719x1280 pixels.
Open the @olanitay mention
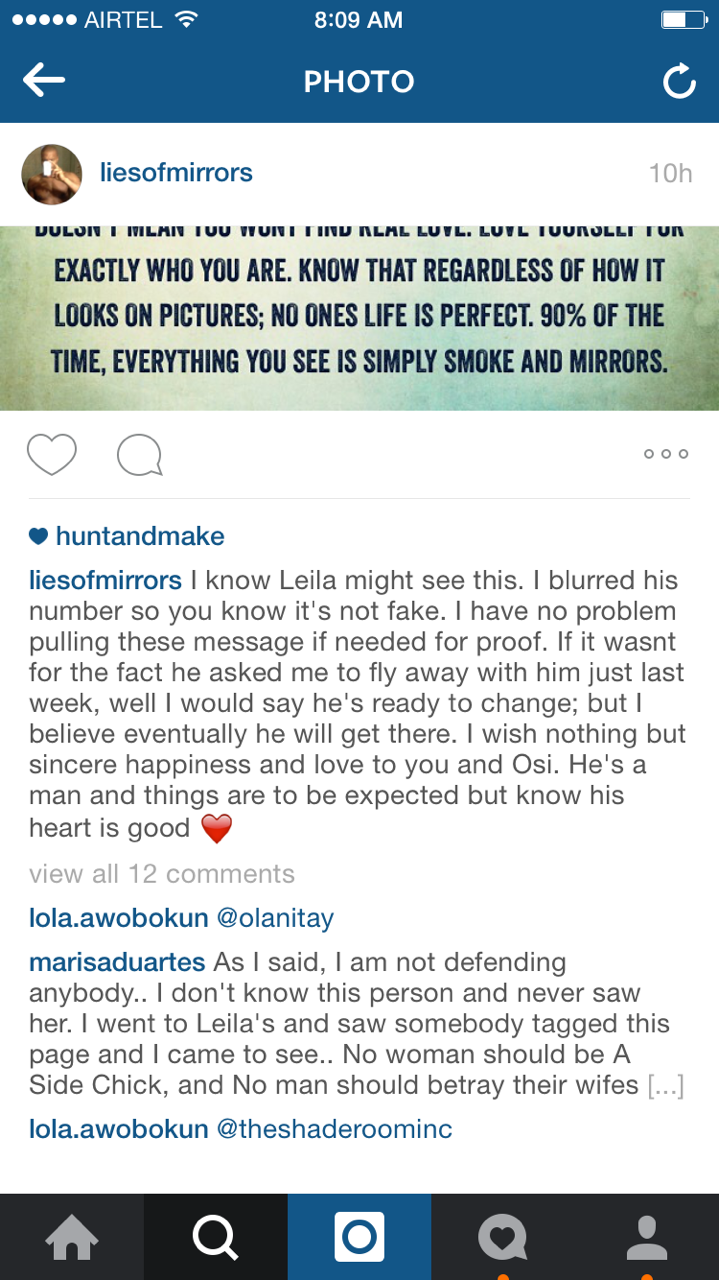click(x=275, y=918)
